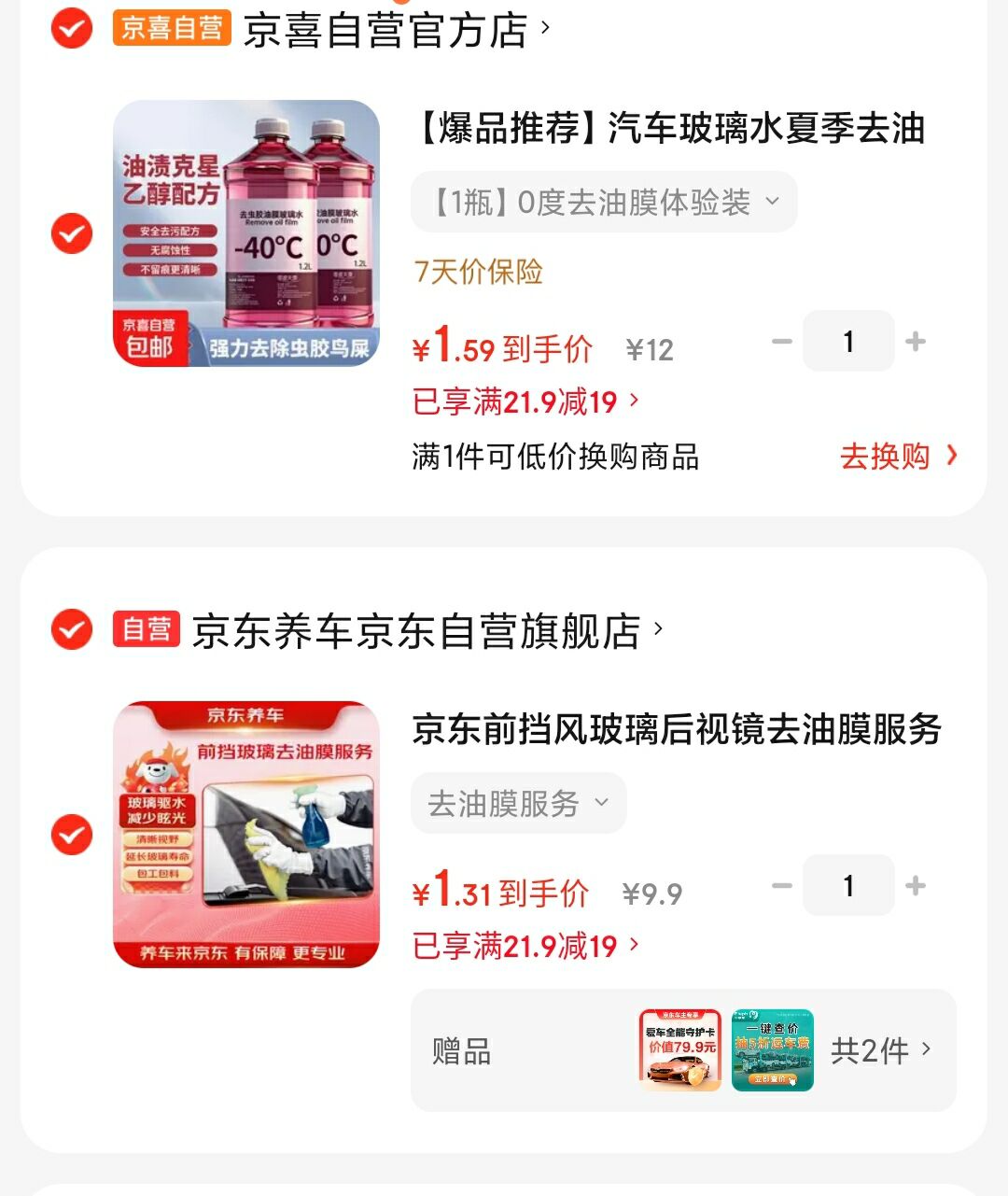Deselect the 去油膜服务 item checkbox

(x=72, y=835)
